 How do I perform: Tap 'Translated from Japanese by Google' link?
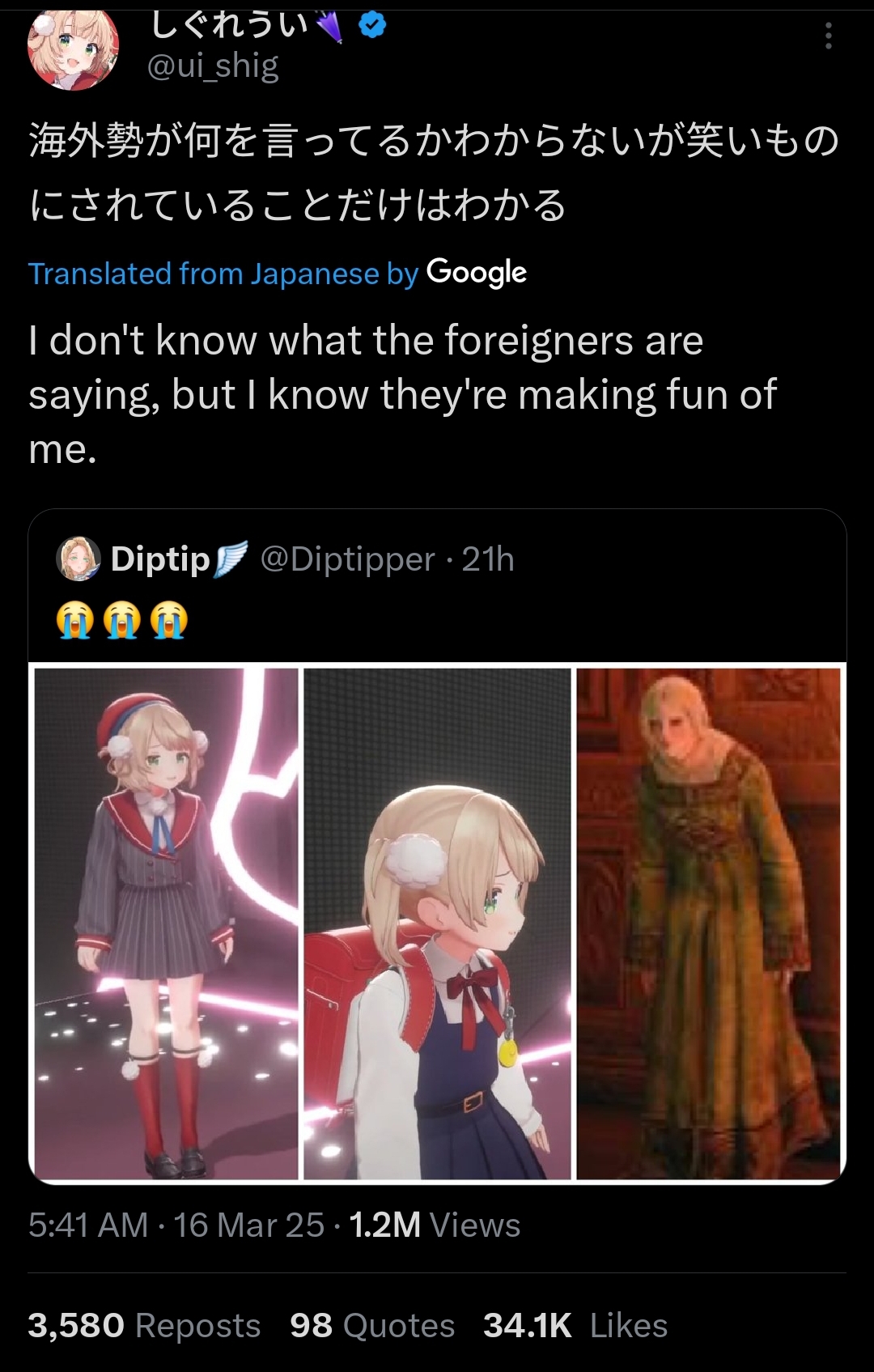tap(277, 274)
